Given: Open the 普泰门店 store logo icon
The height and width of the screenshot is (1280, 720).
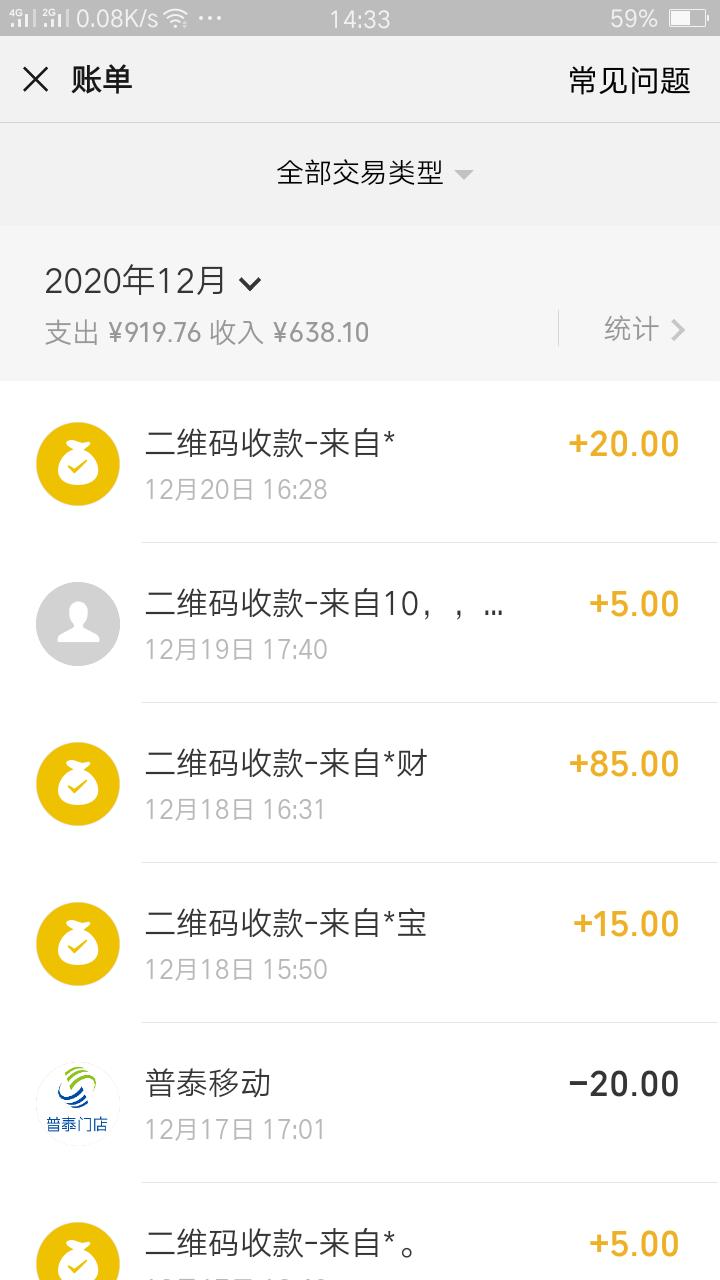Looking at the screenshot, I should [x=77, y=1103].
